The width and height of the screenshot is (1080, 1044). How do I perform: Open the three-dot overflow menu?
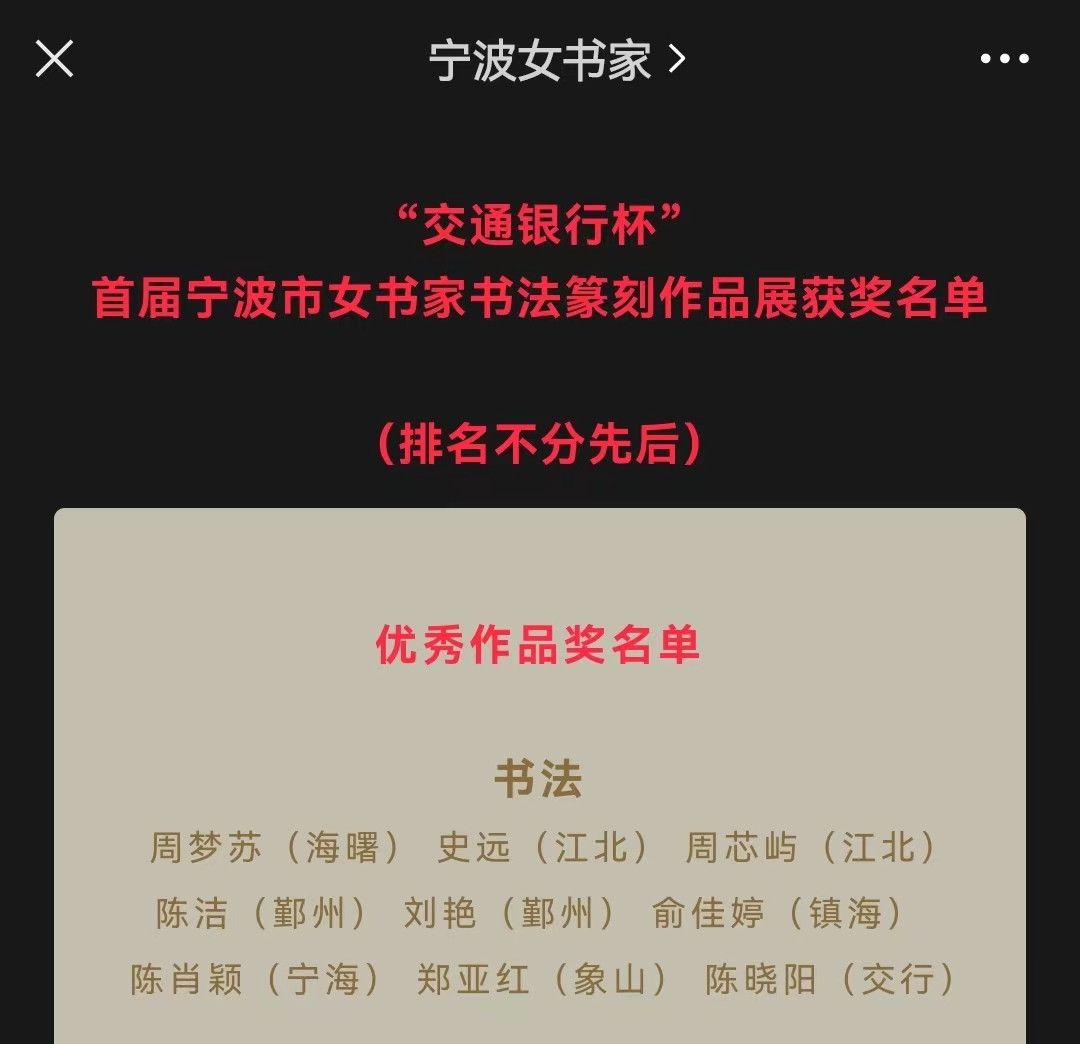click(1004, 59)
